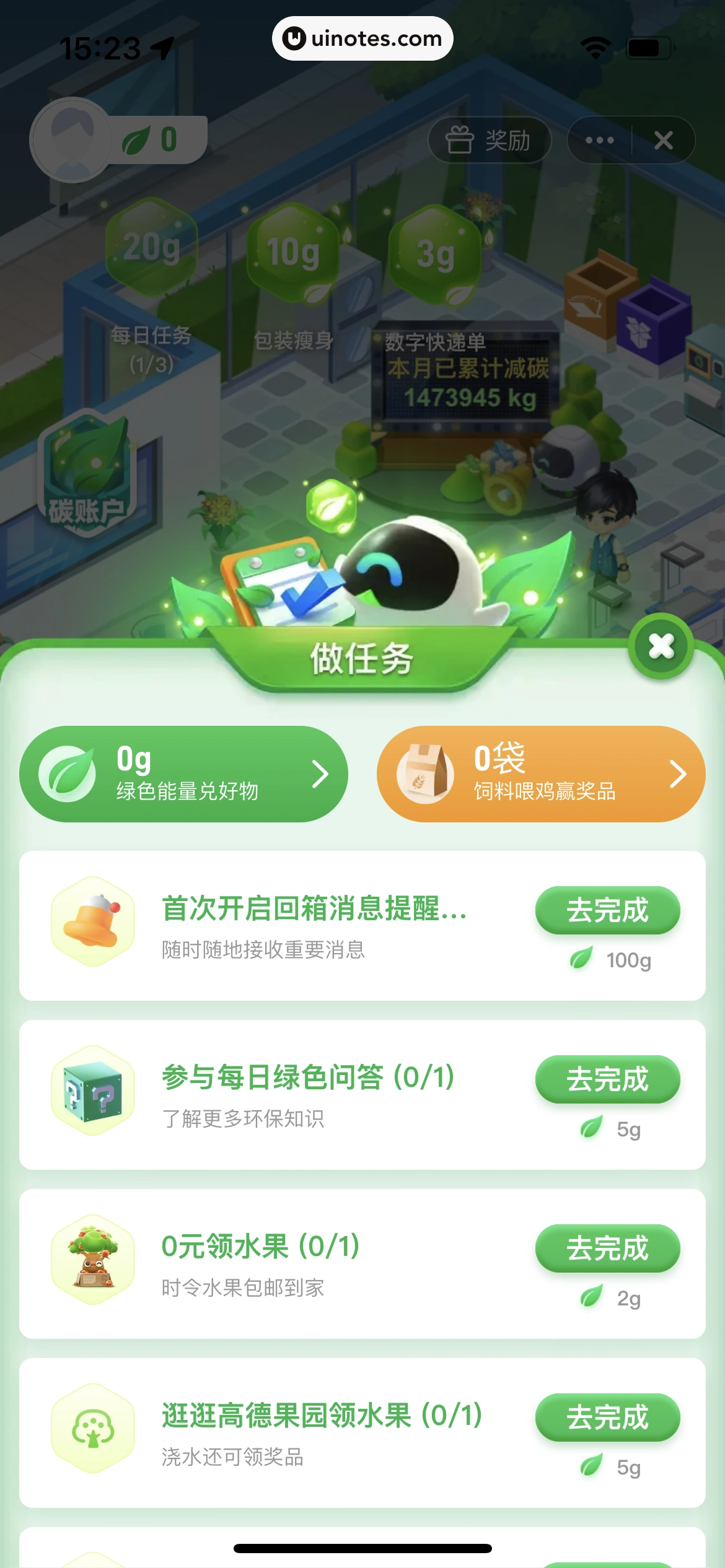
Task: Open 绿色能量兑好物 green energy exchange
Action: tap(183, 774)
